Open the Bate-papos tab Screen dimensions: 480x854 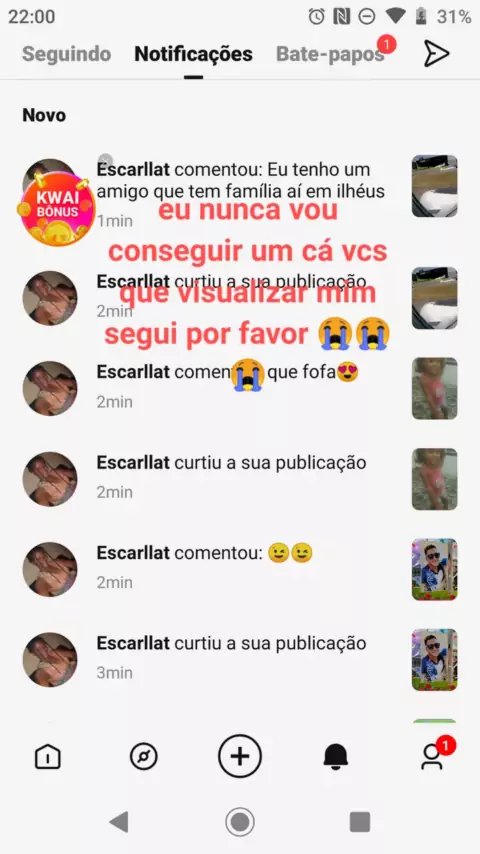tap(330, 54)
